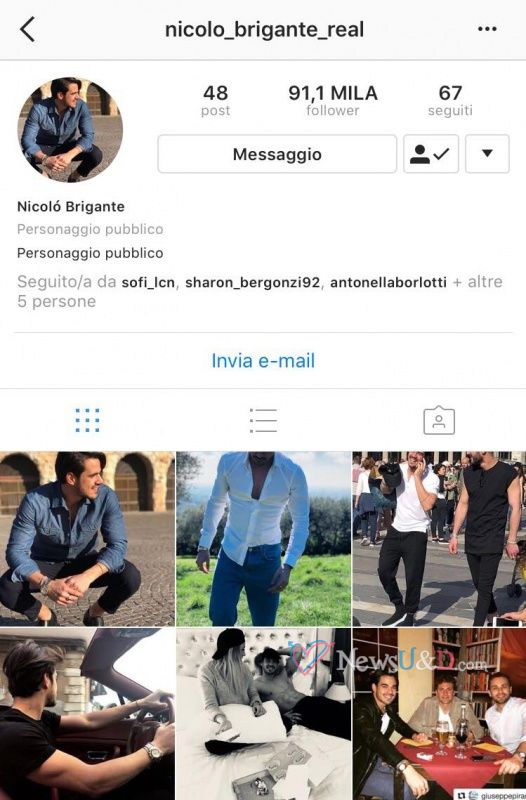The image size is (526, 800).
Task: Switch to grid view tab
Action: pos(88,420)
